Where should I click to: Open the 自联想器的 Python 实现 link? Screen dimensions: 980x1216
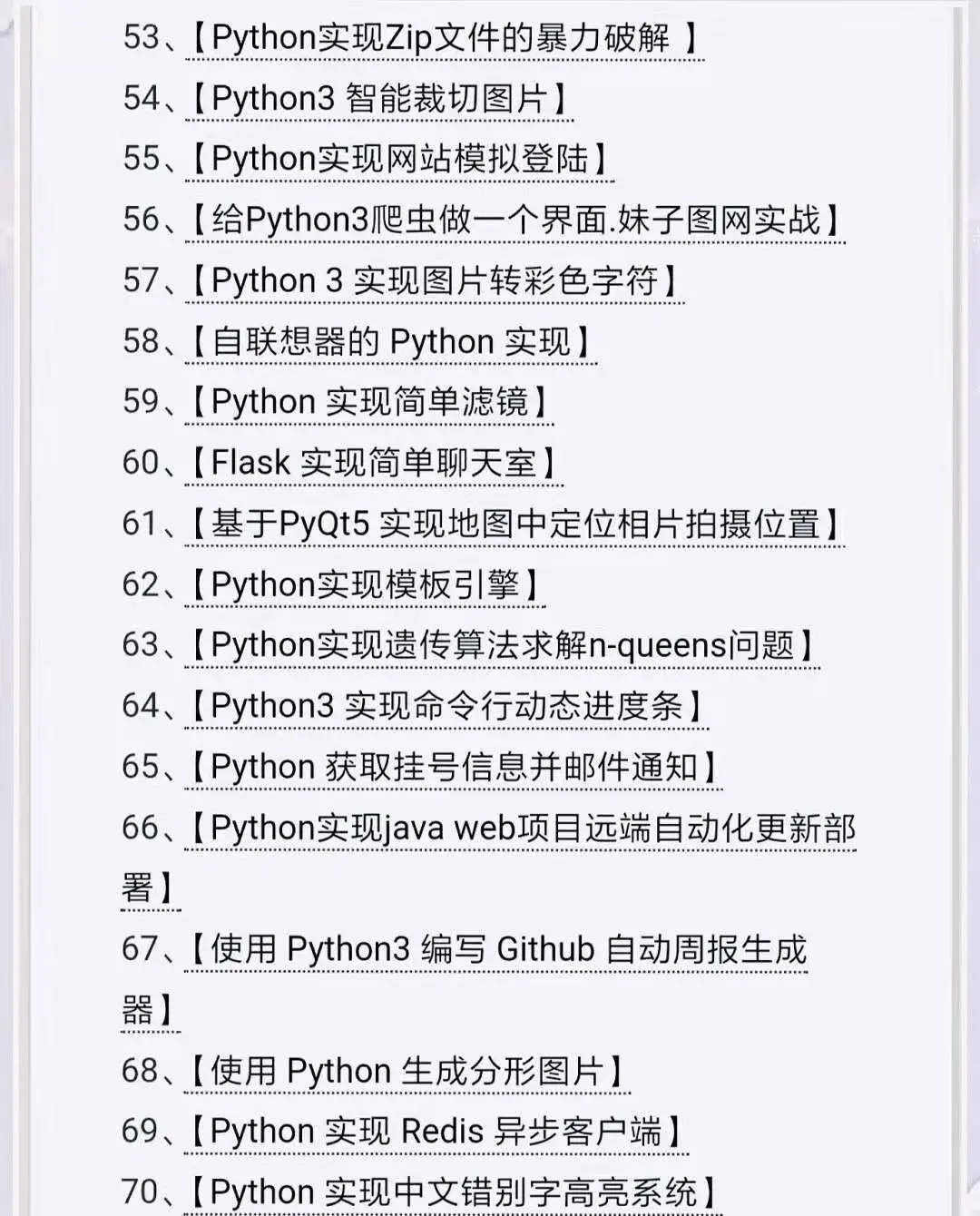point(390,341)
